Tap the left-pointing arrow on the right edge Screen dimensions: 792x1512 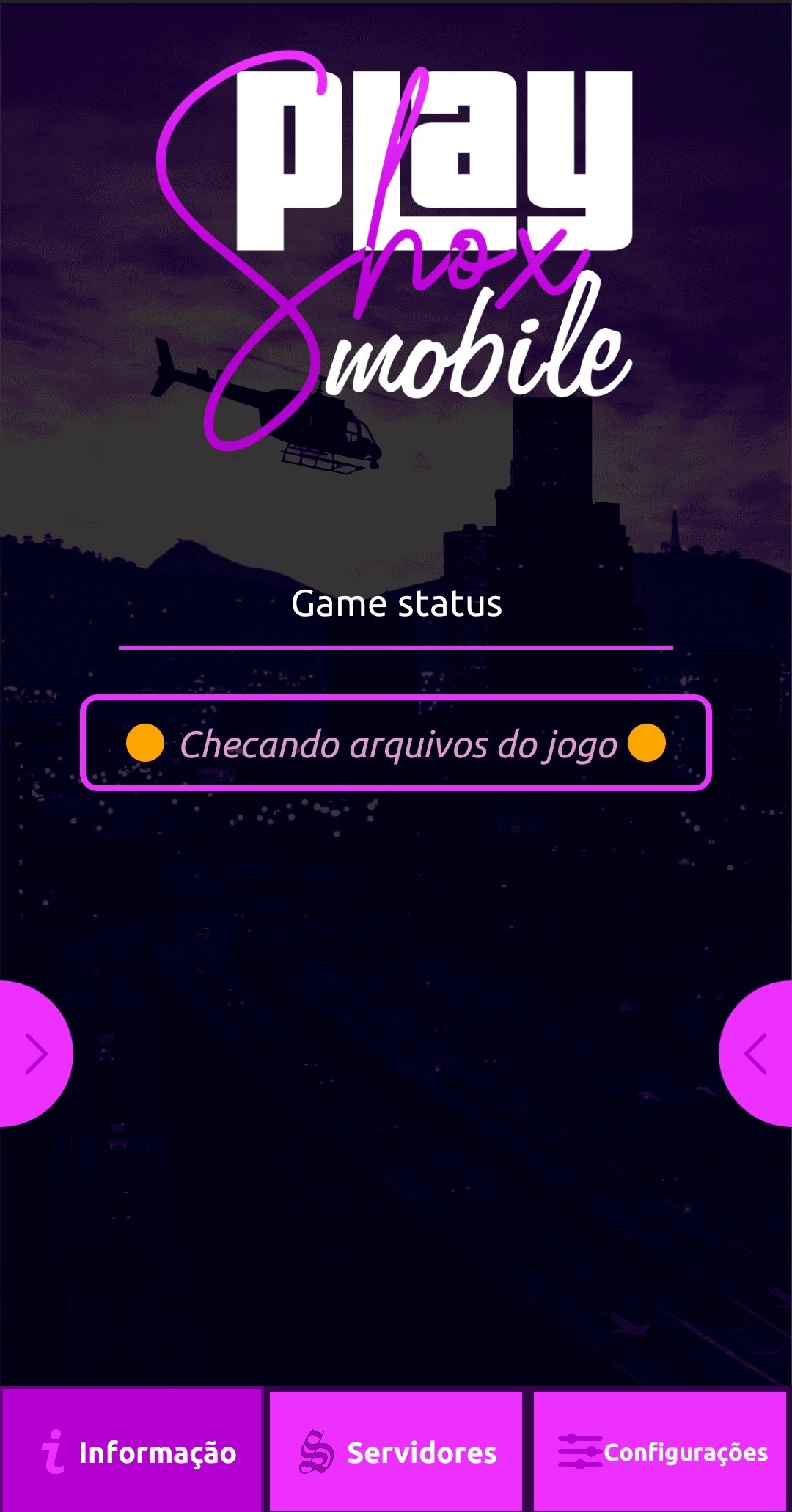[x=757, y=1054]
